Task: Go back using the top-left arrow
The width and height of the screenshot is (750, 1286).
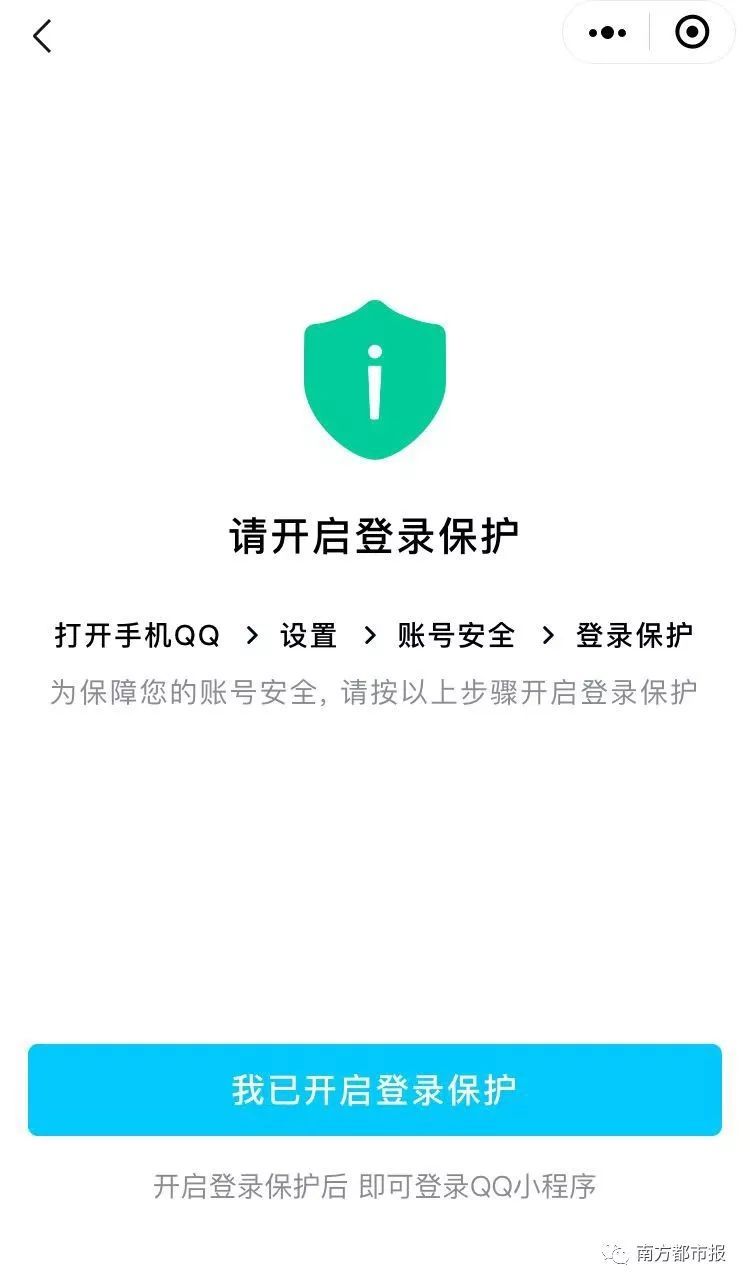Action: (x=42, y=37)
